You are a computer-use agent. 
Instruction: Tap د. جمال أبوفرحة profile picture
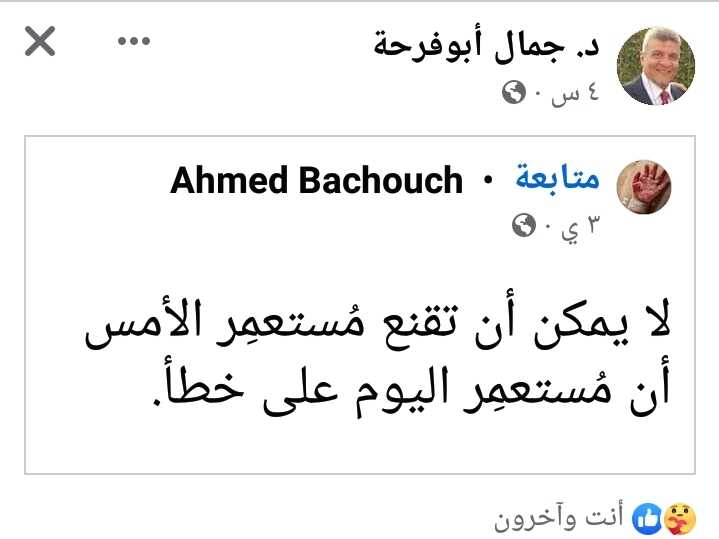tap(654, 66)
